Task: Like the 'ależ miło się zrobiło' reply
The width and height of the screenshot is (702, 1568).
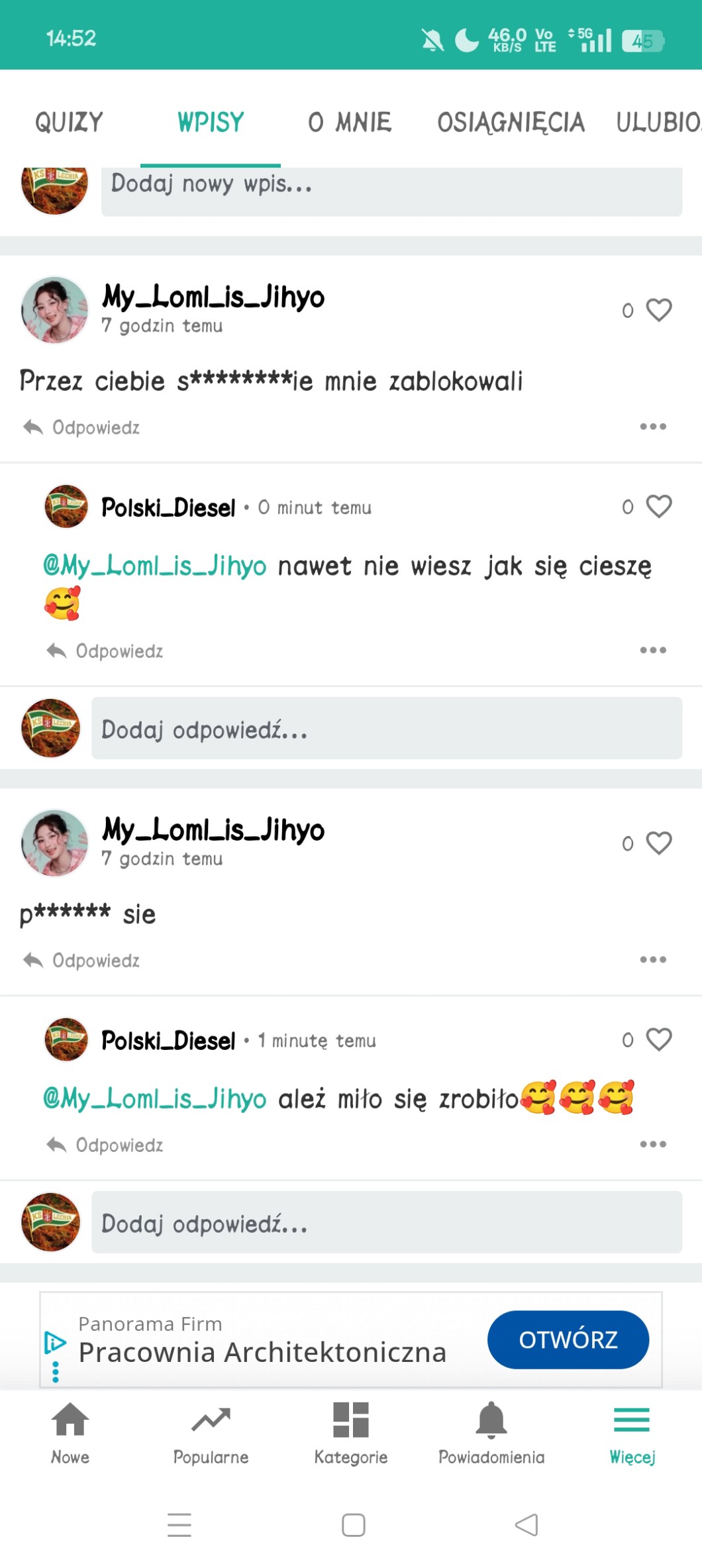Action: click(658, 1039)
